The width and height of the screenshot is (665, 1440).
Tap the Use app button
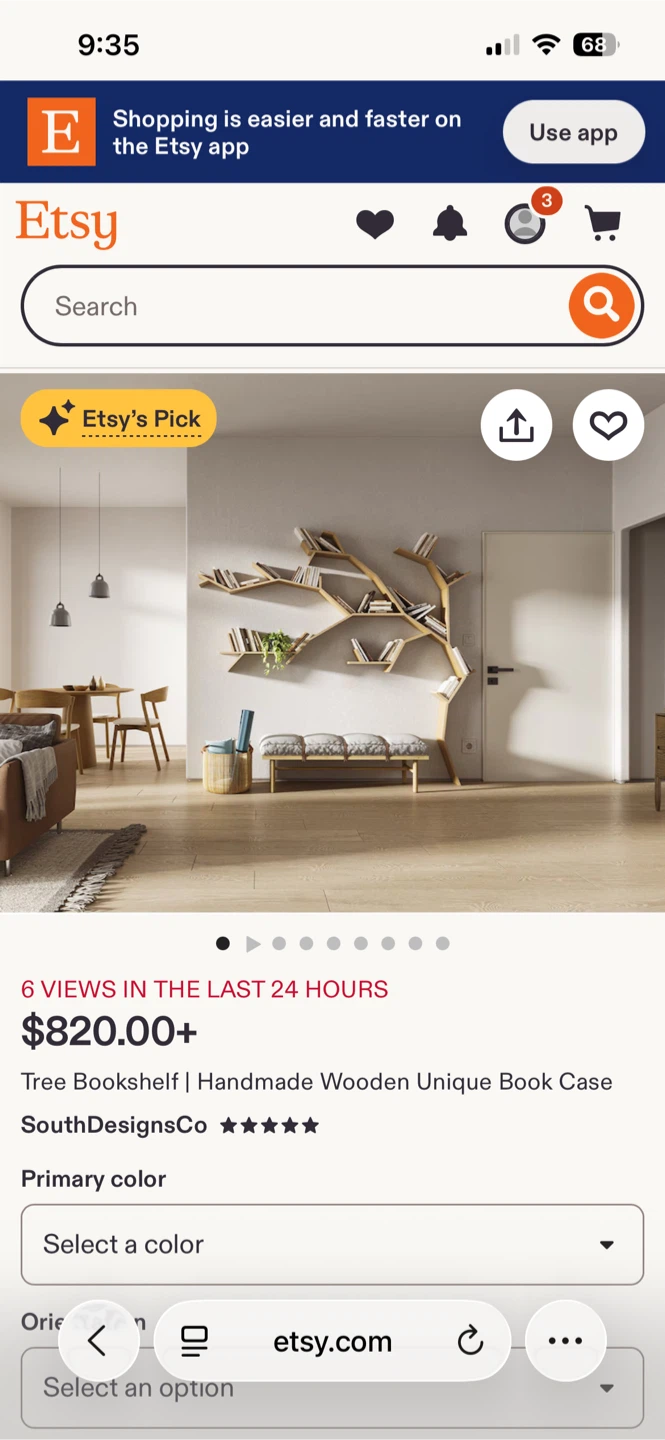point(573,132)
